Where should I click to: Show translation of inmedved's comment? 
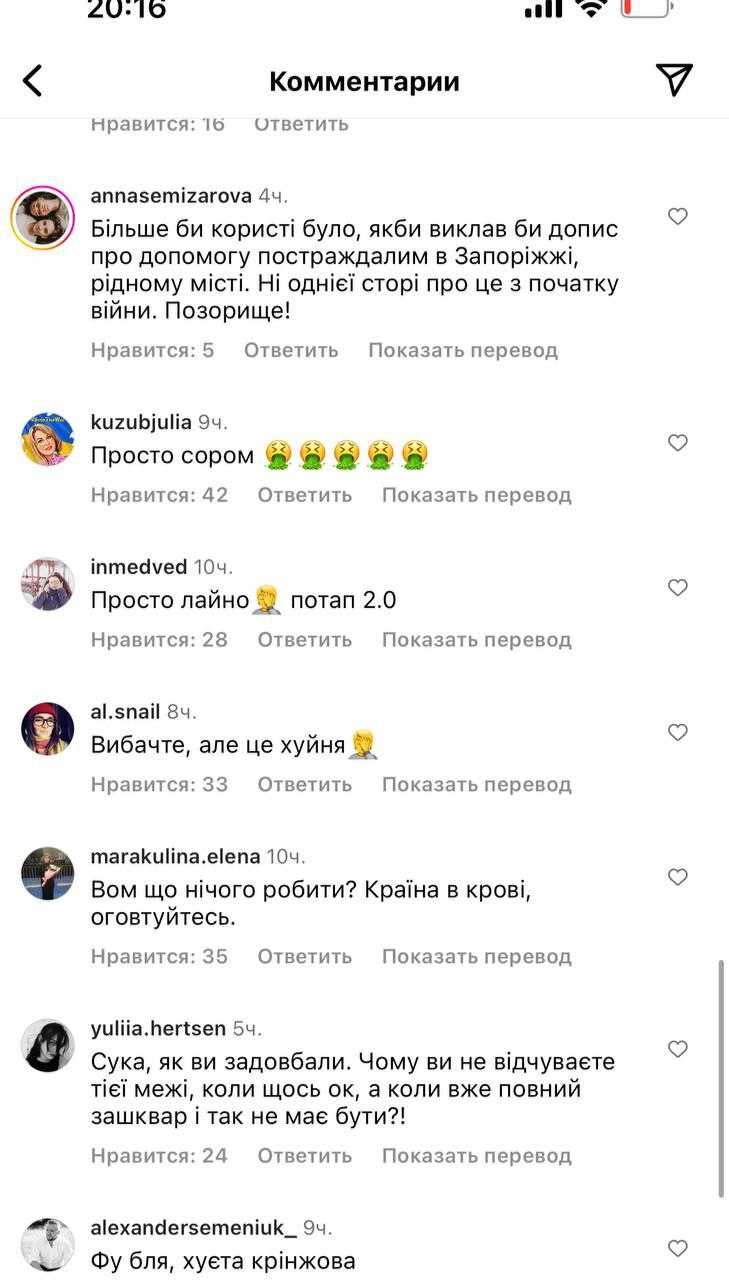coord(476,640)
